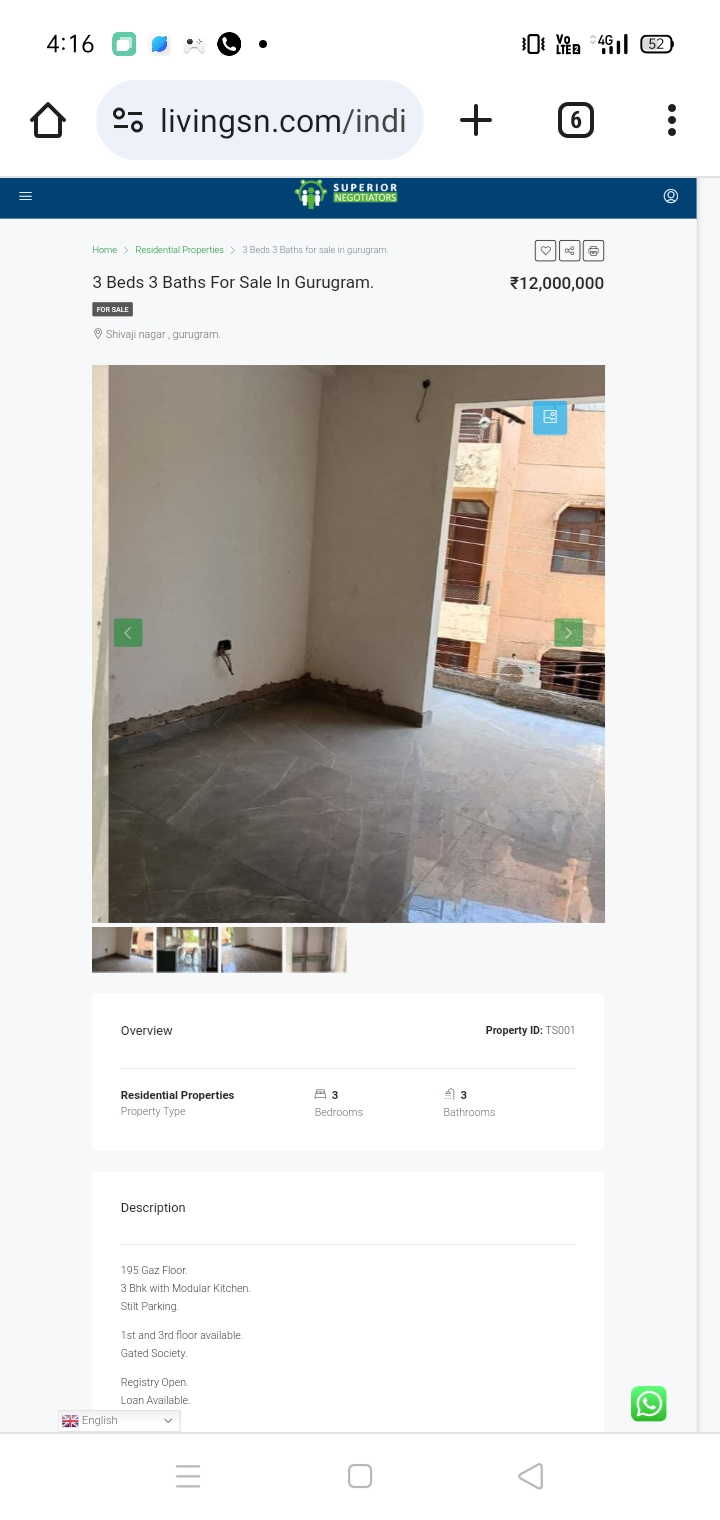720x1520 pixels.
Task: Add property to favorites with heart
Action: click(545, 251)
